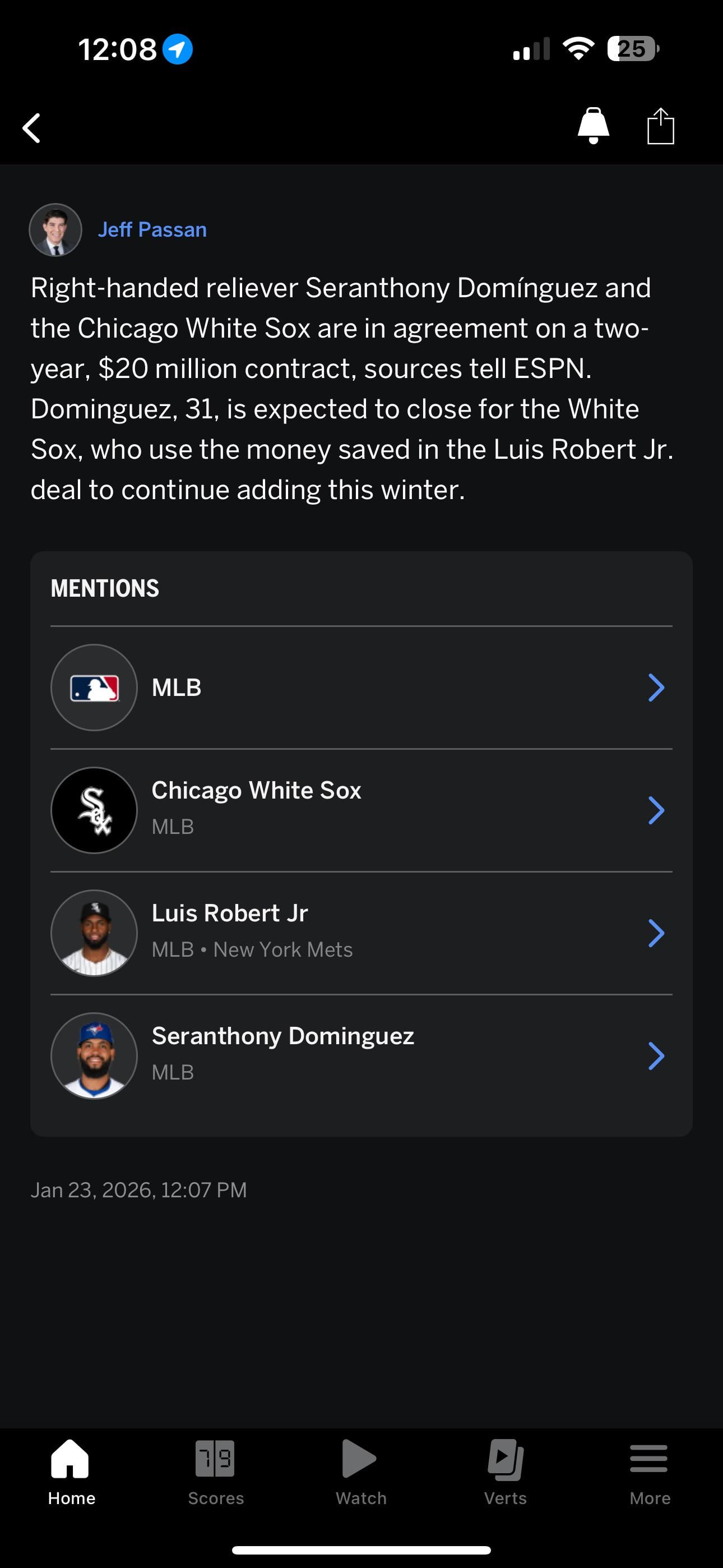Open Jeff Passan's profile link
723x1568 pixels.
152,229
